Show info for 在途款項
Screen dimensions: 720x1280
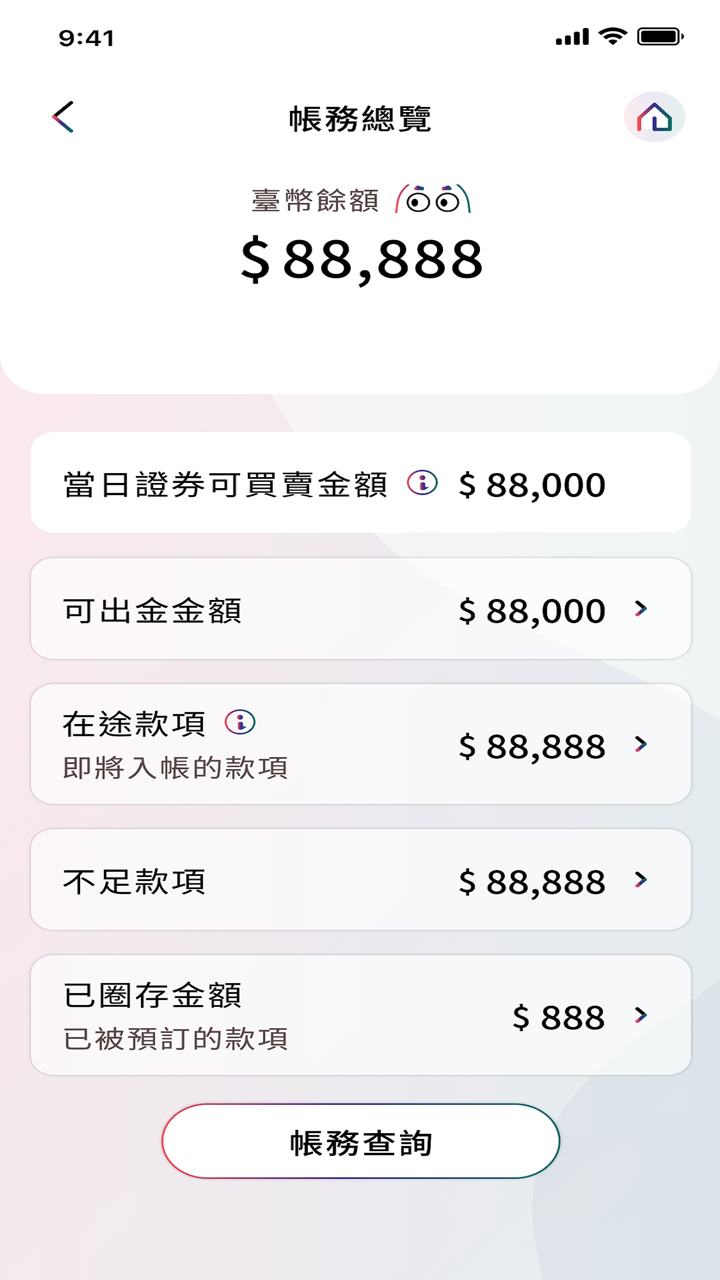coord(240,721)
